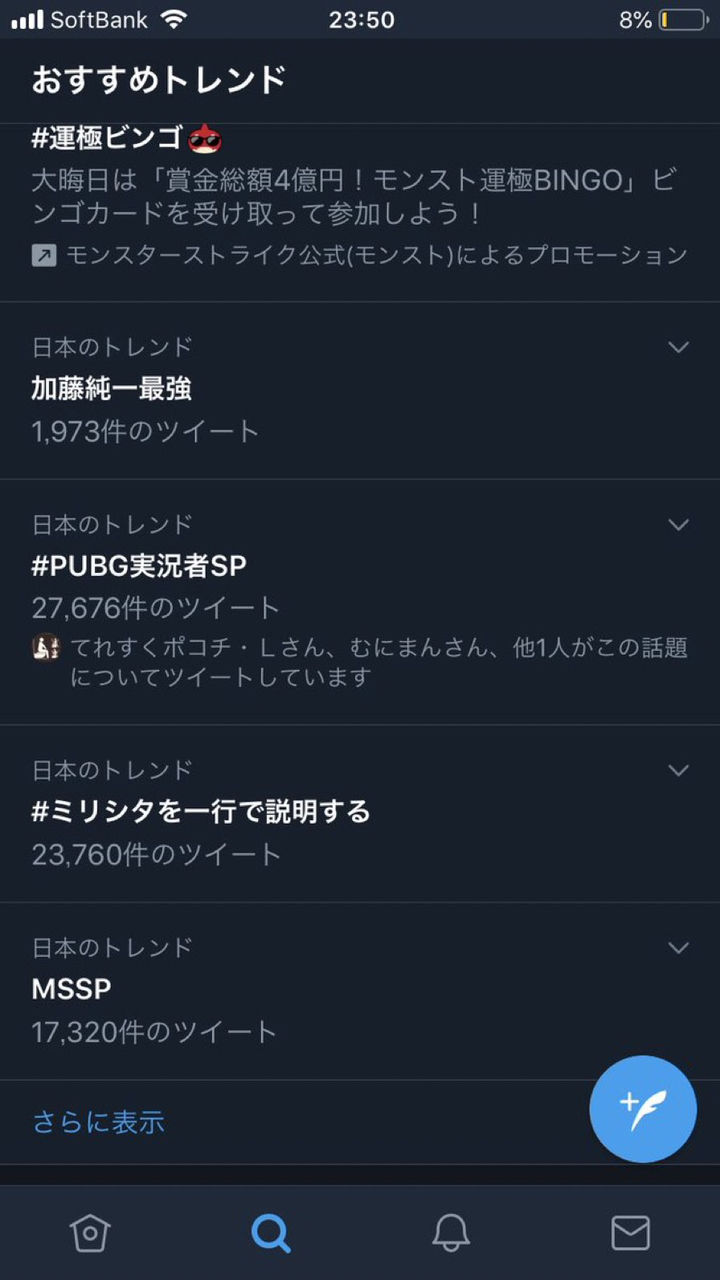Open the Messages envelope icon

[x=630, y=1232]
